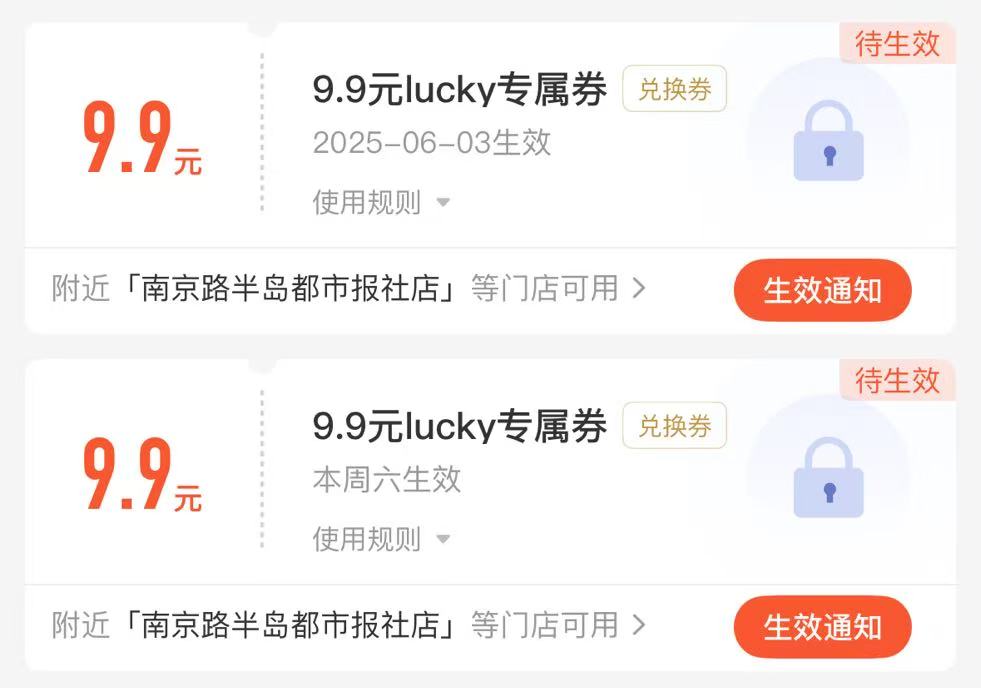Enable 生效通知 for the 本周六生效 coupon
The height and width of the screenshot is (688, 981).
(822, 628)
